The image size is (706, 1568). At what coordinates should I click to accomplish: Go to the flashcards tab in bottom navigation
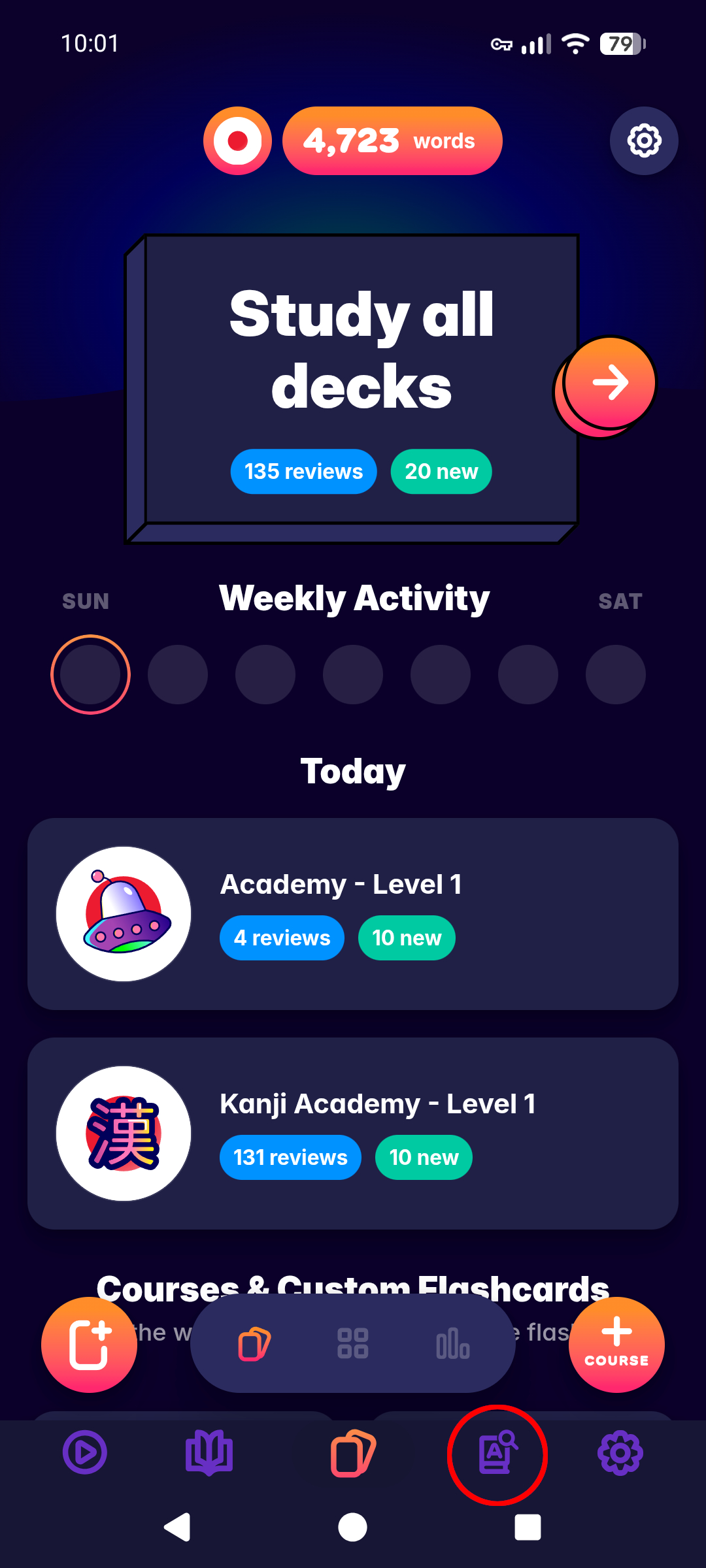[353, 1453]
